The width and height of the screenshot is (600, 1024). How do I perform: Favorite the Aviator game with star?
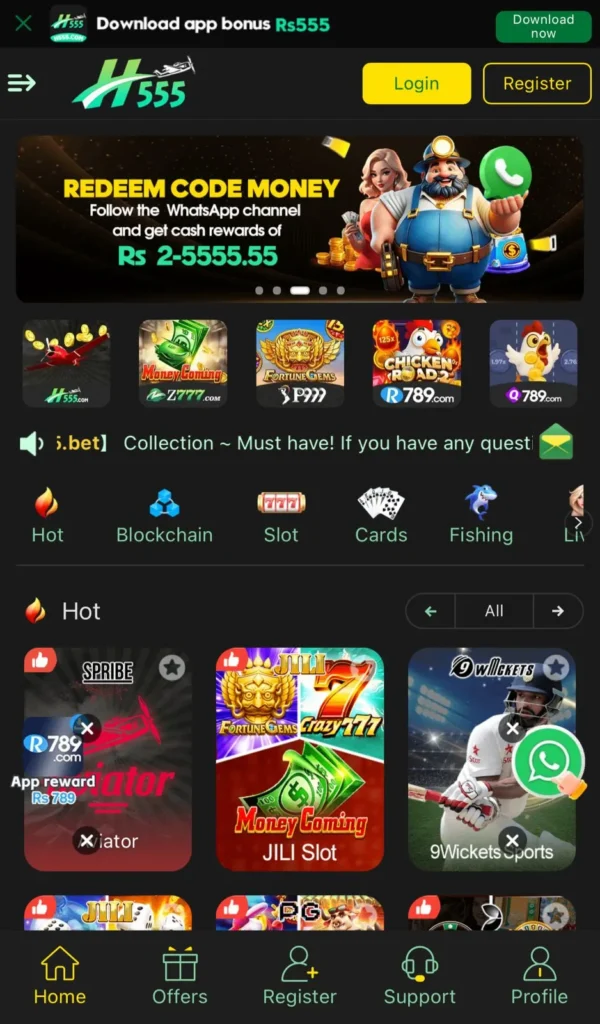(x=172, y=668)
